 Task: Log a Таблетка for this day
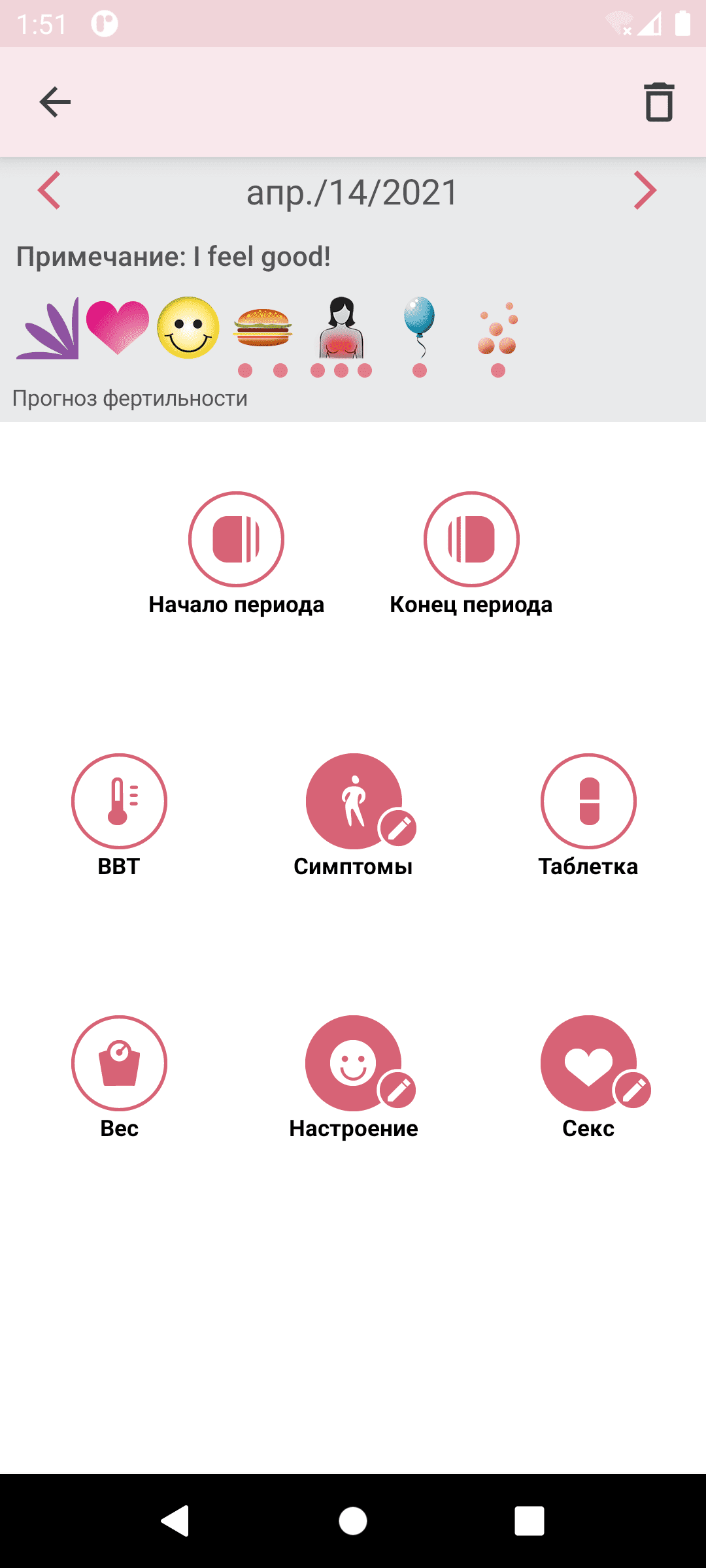pyautogui.click(x=588, y=801)
